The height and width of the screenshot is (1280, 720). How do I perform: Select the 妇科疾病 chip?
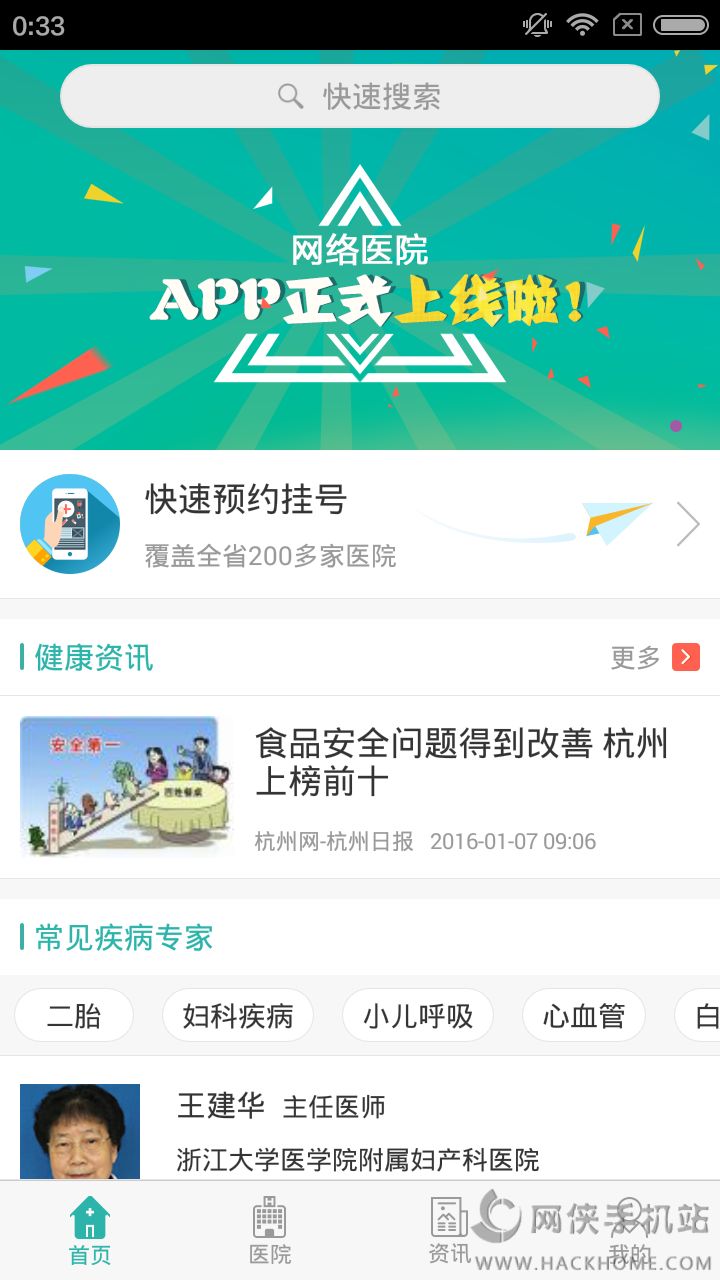tap(238, 1016)
